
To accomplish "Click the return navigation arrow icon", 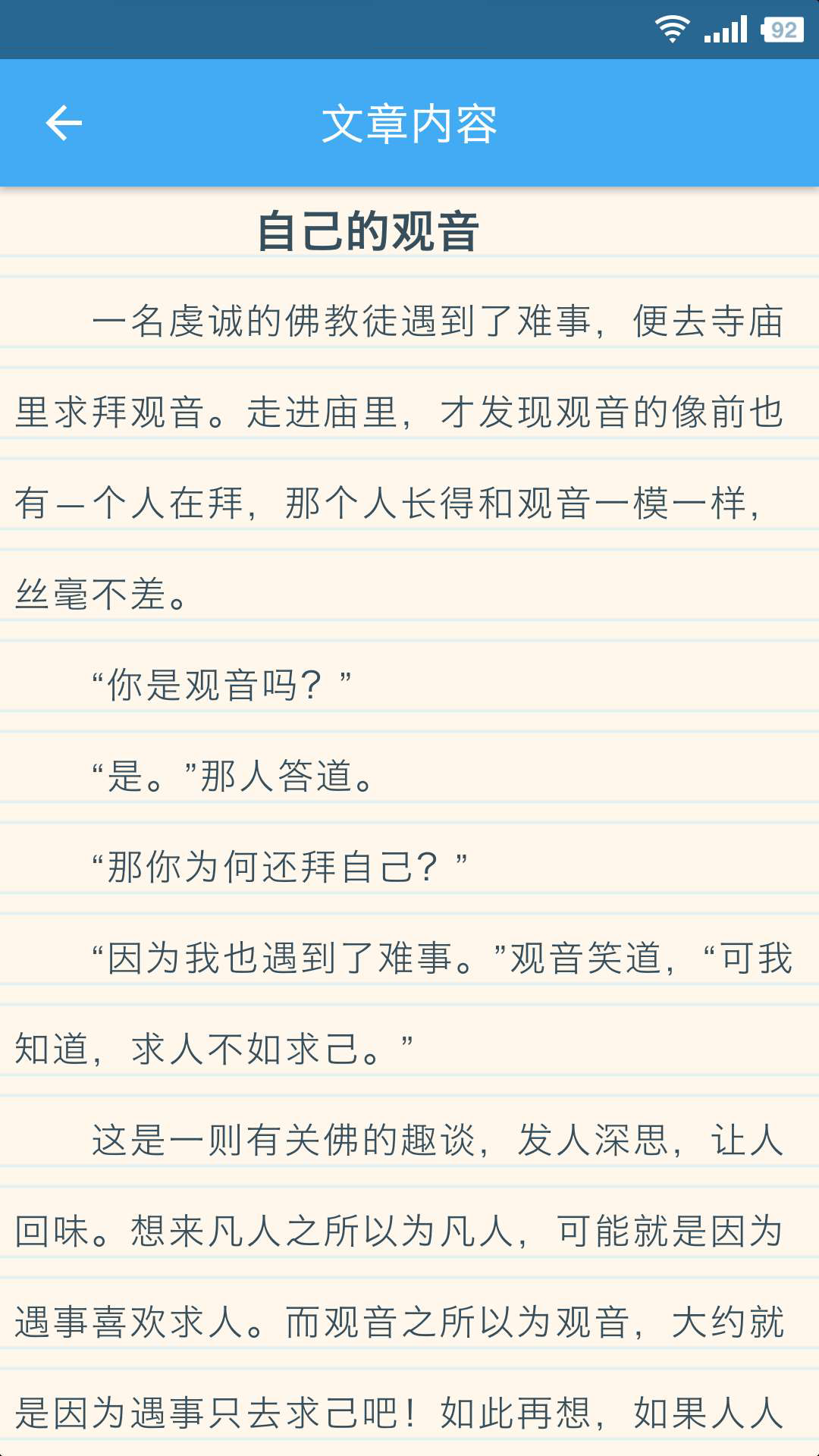I will (64, 121).
